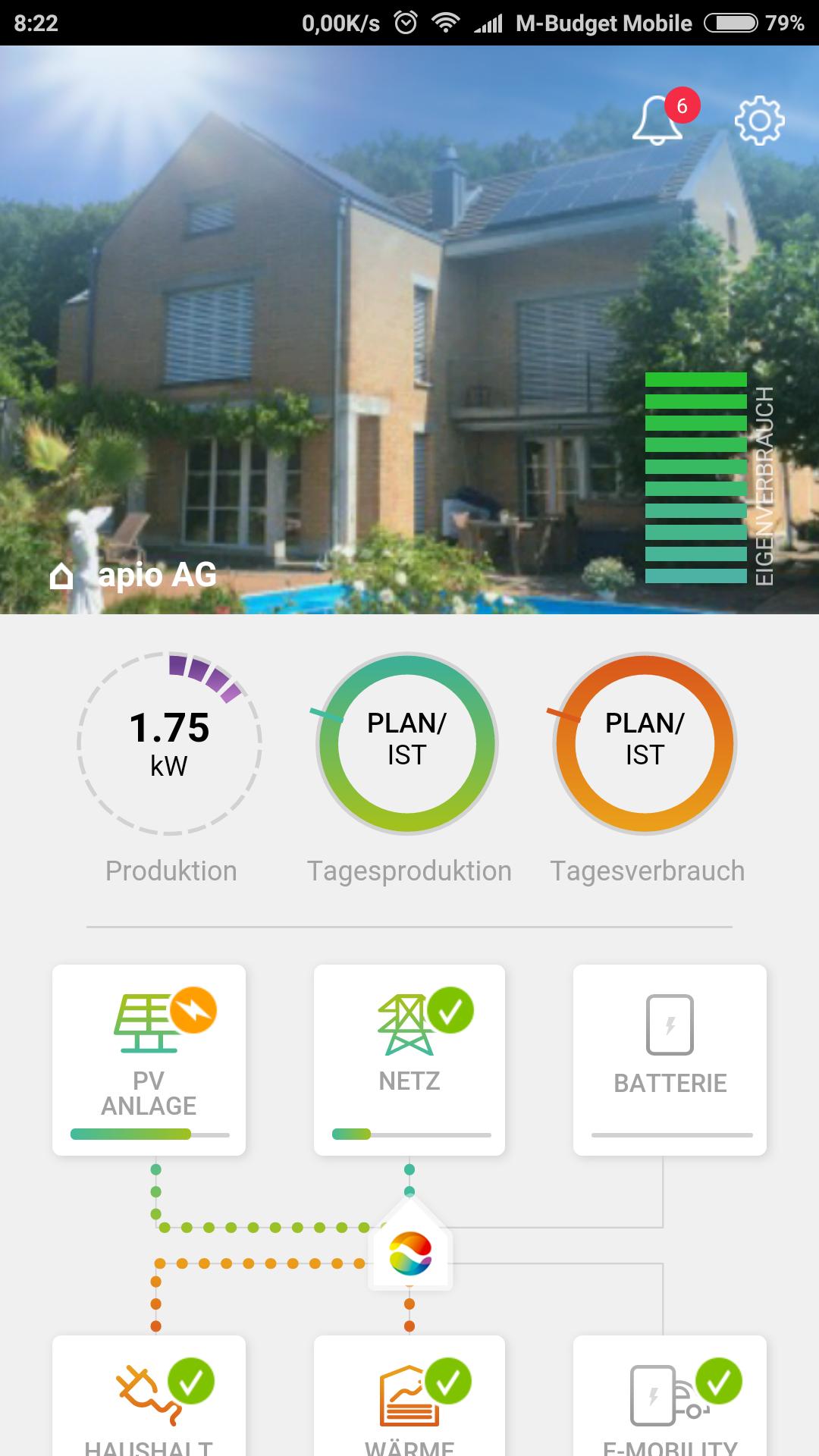This screenshot has height=1456, width=819.
Task: Tap the Eigenverbrauch bar indicator
Action: click(x=696, y=478)
